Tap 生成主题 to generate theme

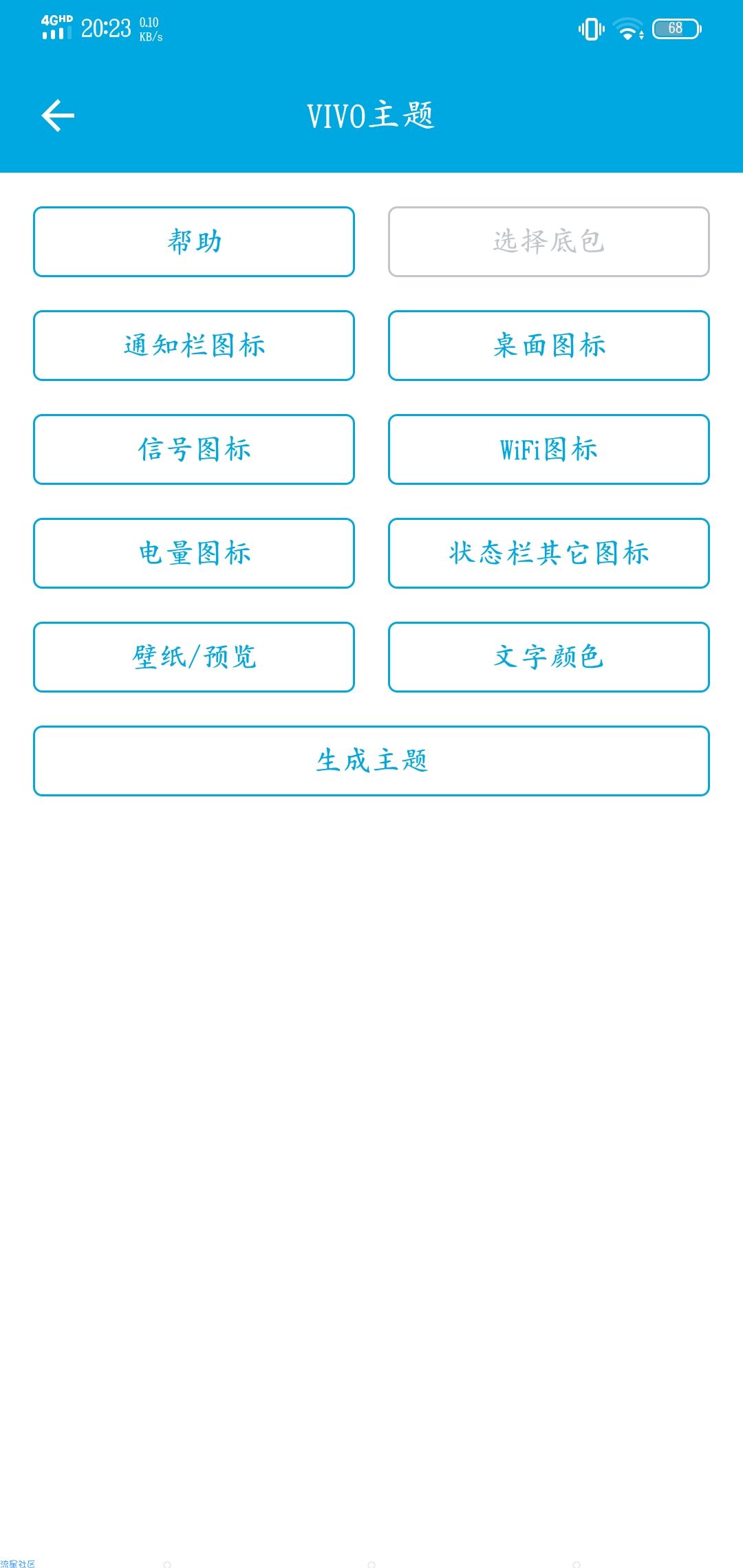371,761
